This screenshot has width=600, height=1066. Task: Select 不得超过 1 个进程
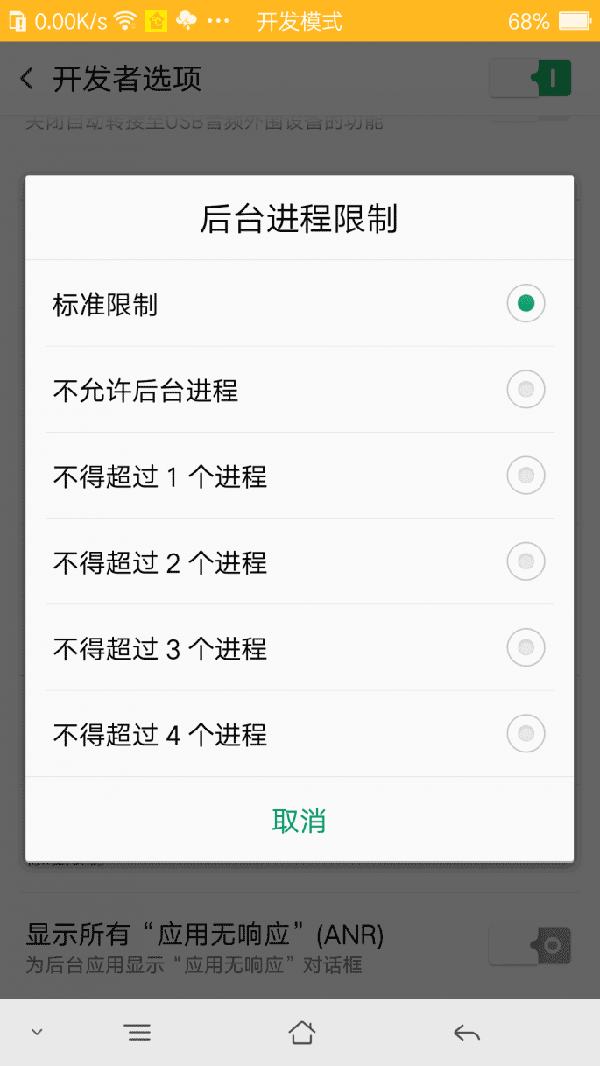pos(525,475)
